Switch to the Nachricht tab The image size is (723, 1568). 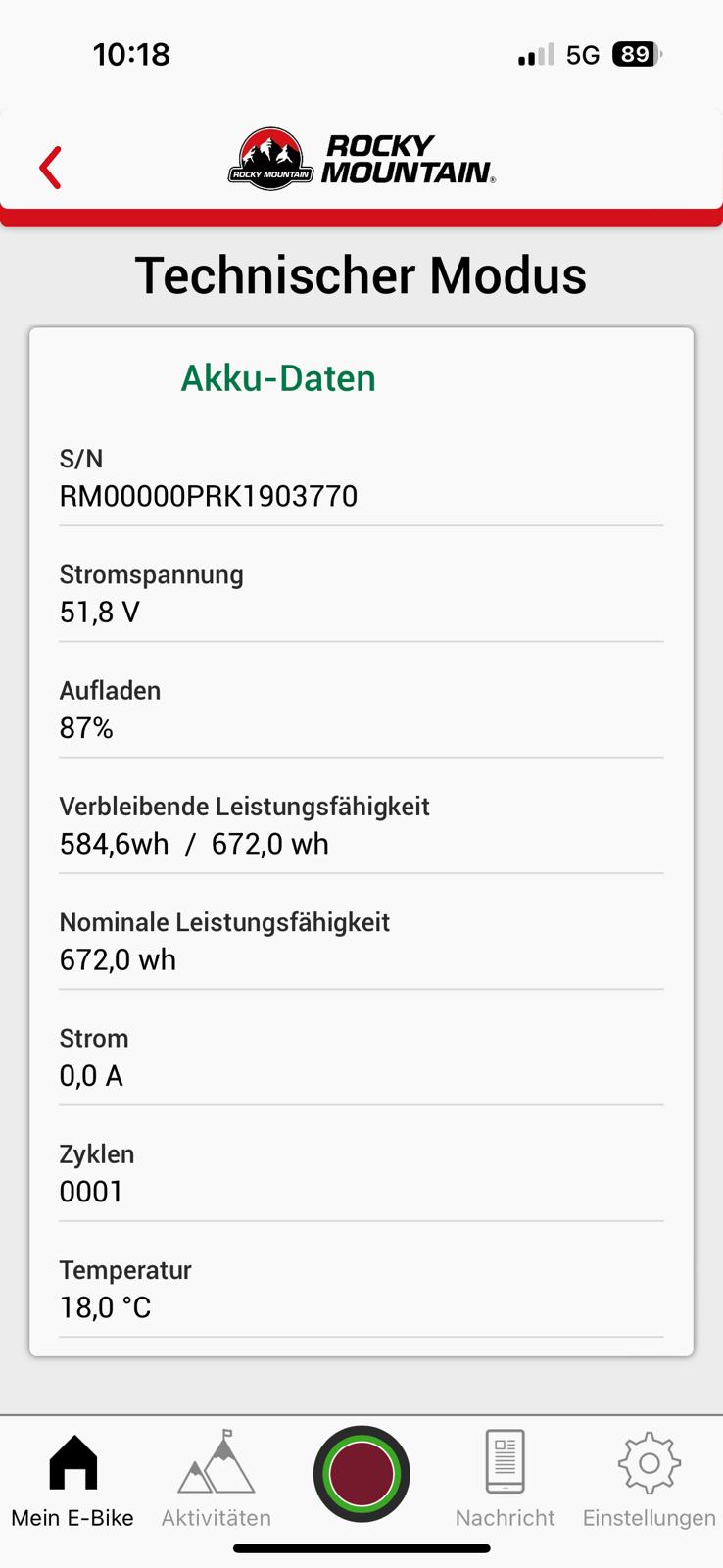point(505,1479)
